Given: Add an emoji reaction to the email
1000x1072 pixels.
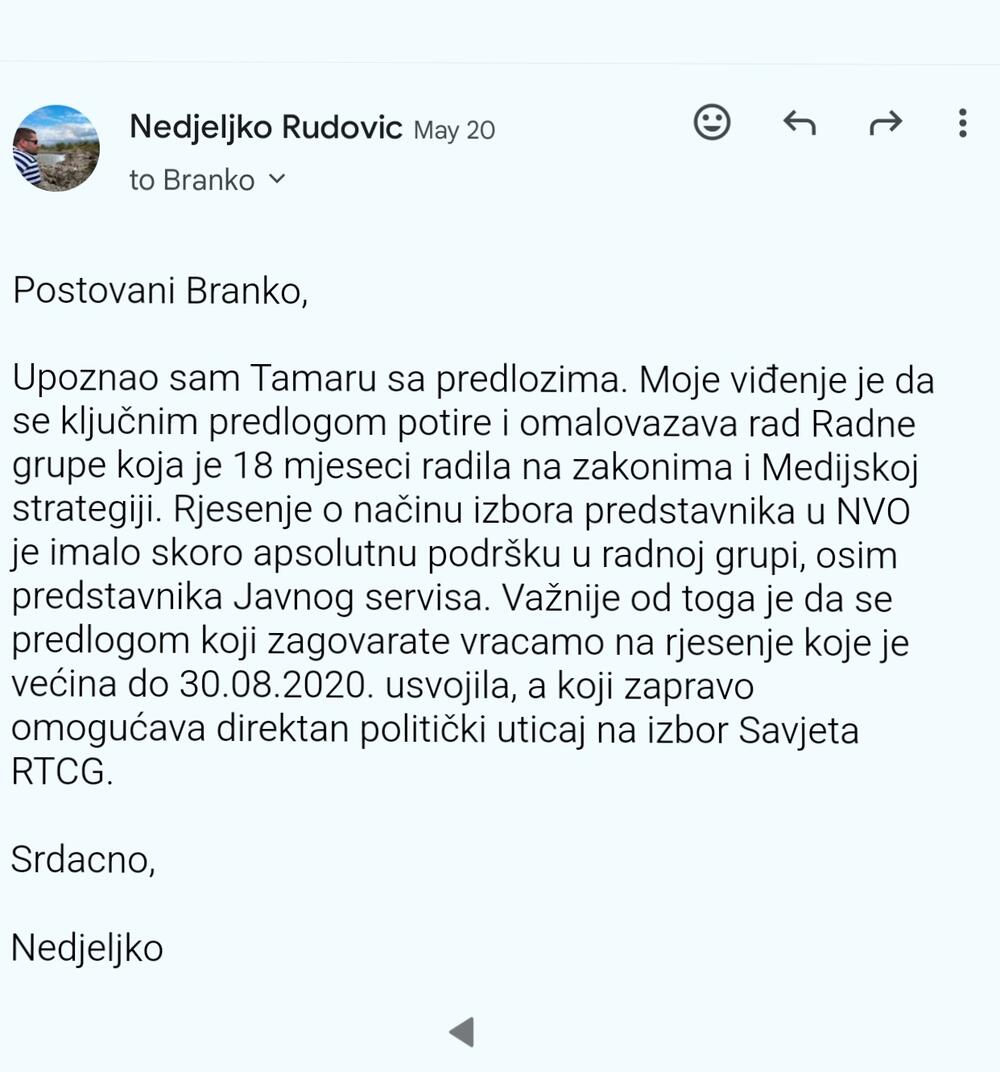Looking at the screenshot, I should (712, 123).
